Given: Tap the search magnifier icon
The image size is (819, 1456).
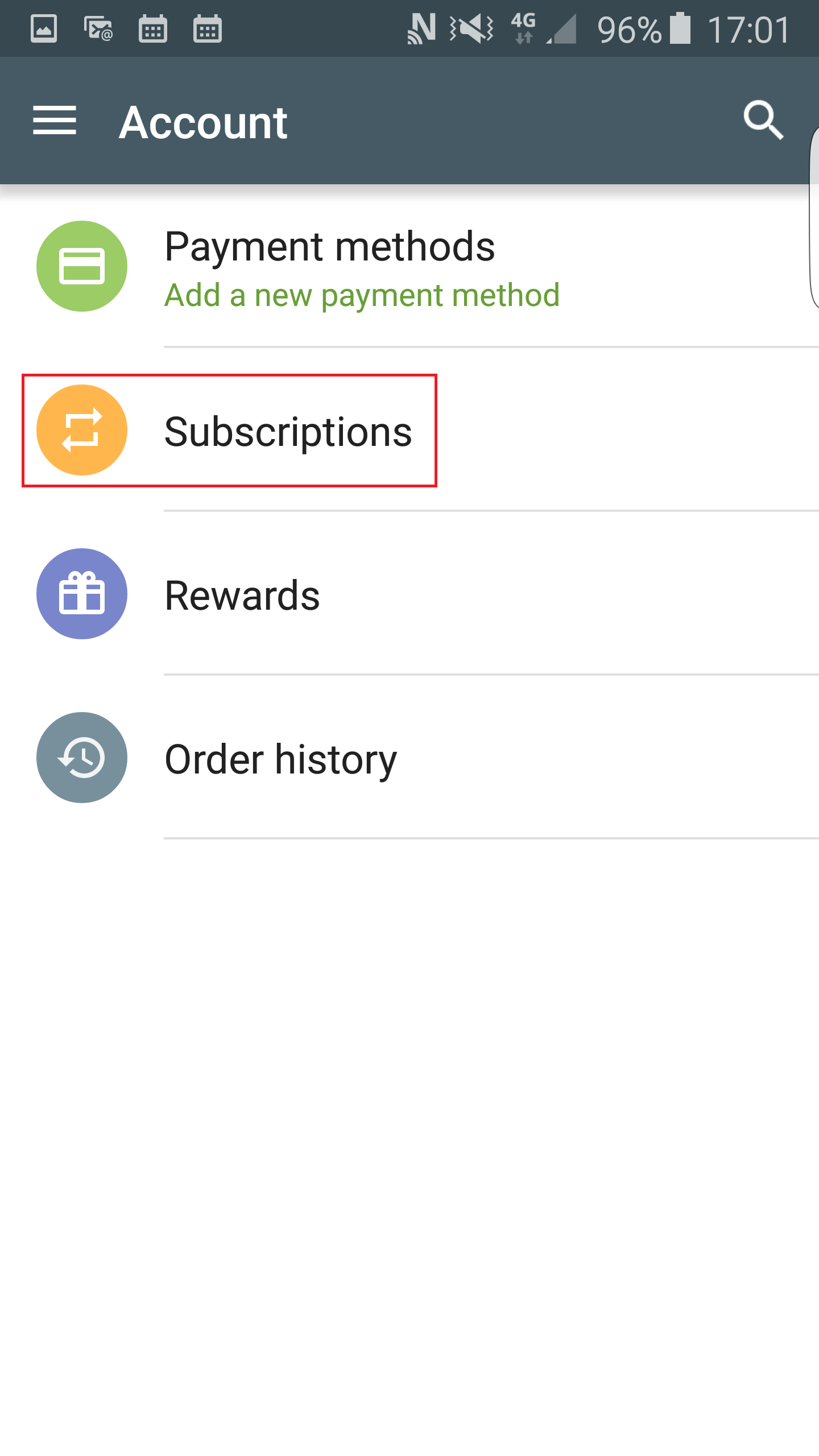Looking at the screenshot, I should tap(763, 121).
